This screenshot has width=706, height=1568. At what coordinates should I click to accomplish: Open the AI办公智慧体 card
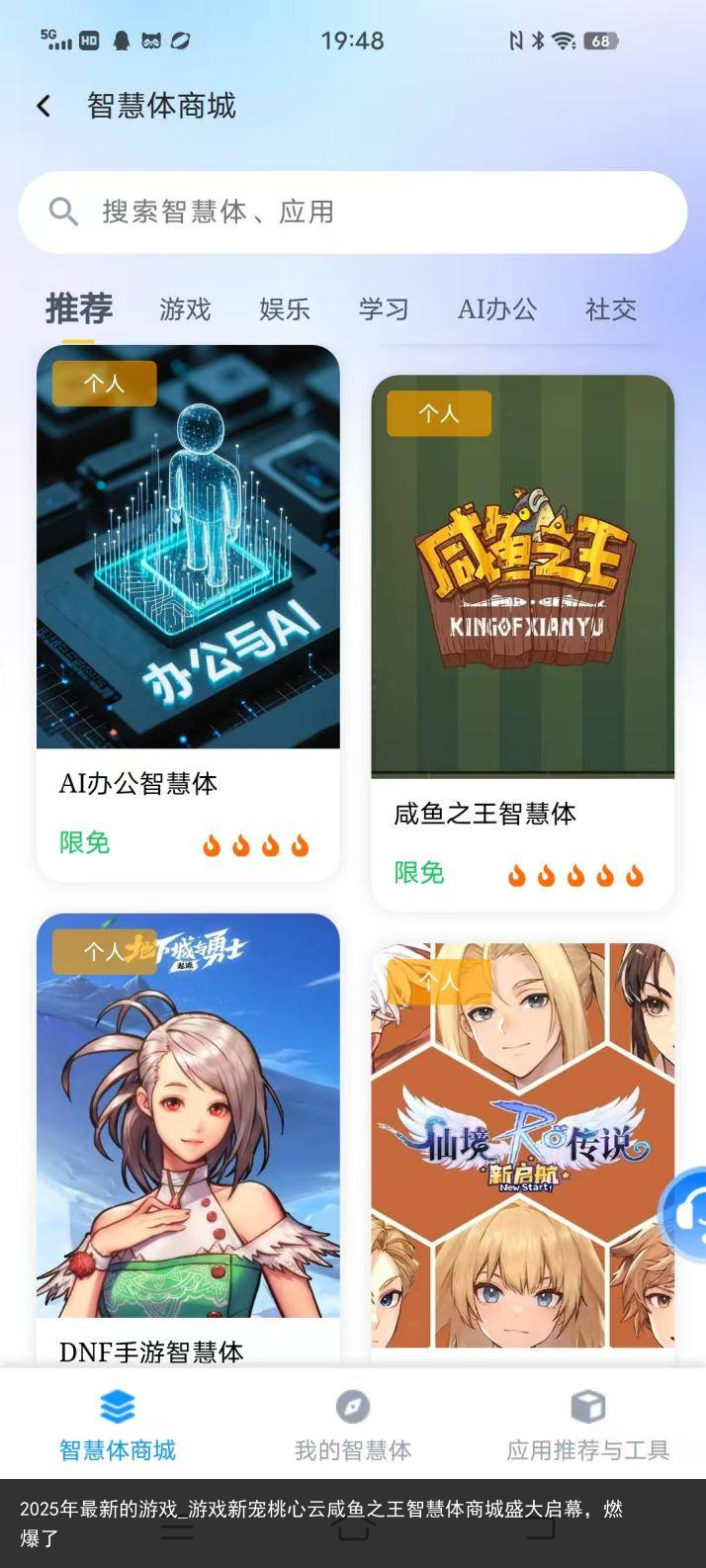(188, 612)
